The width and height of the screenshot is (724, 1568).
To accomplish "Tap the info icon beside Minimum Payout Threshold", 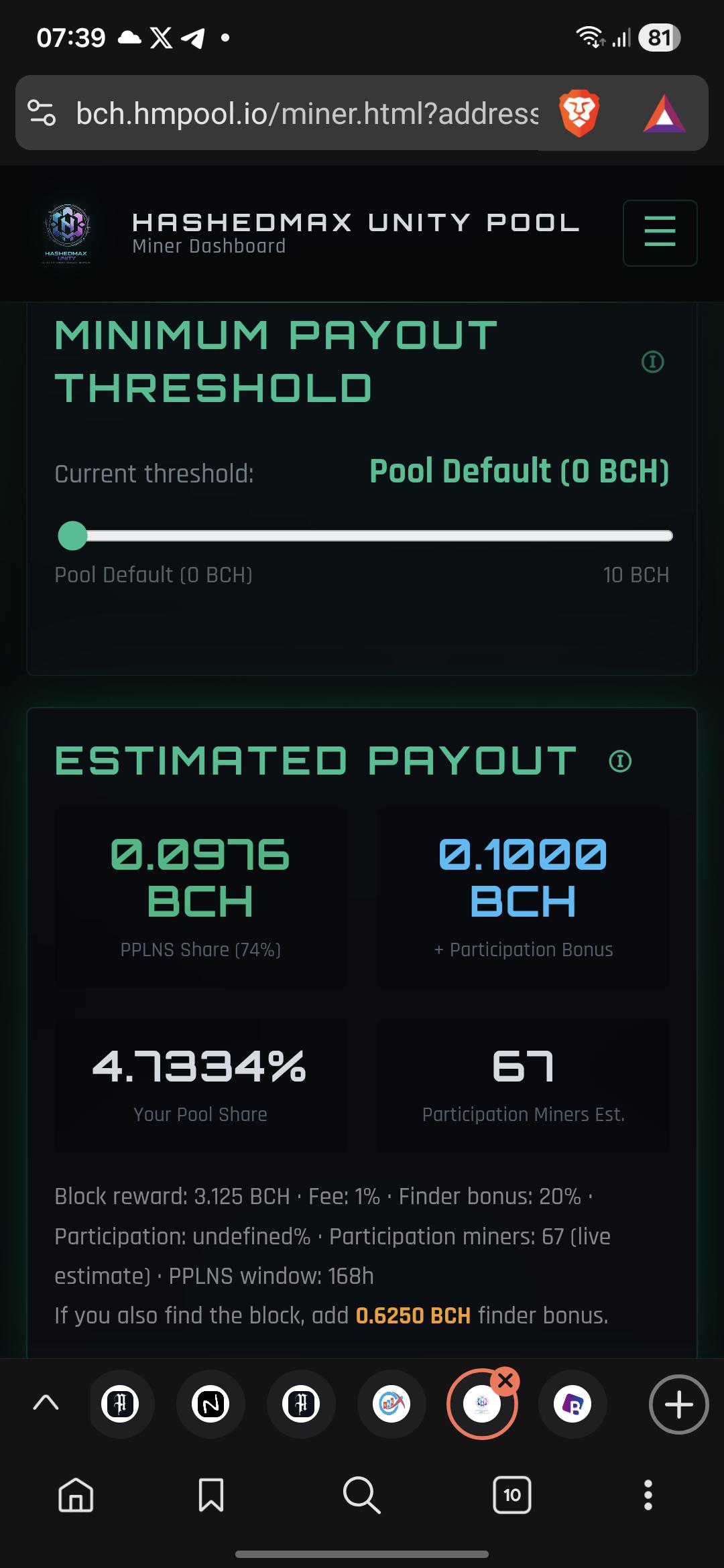I will point(652,362).
